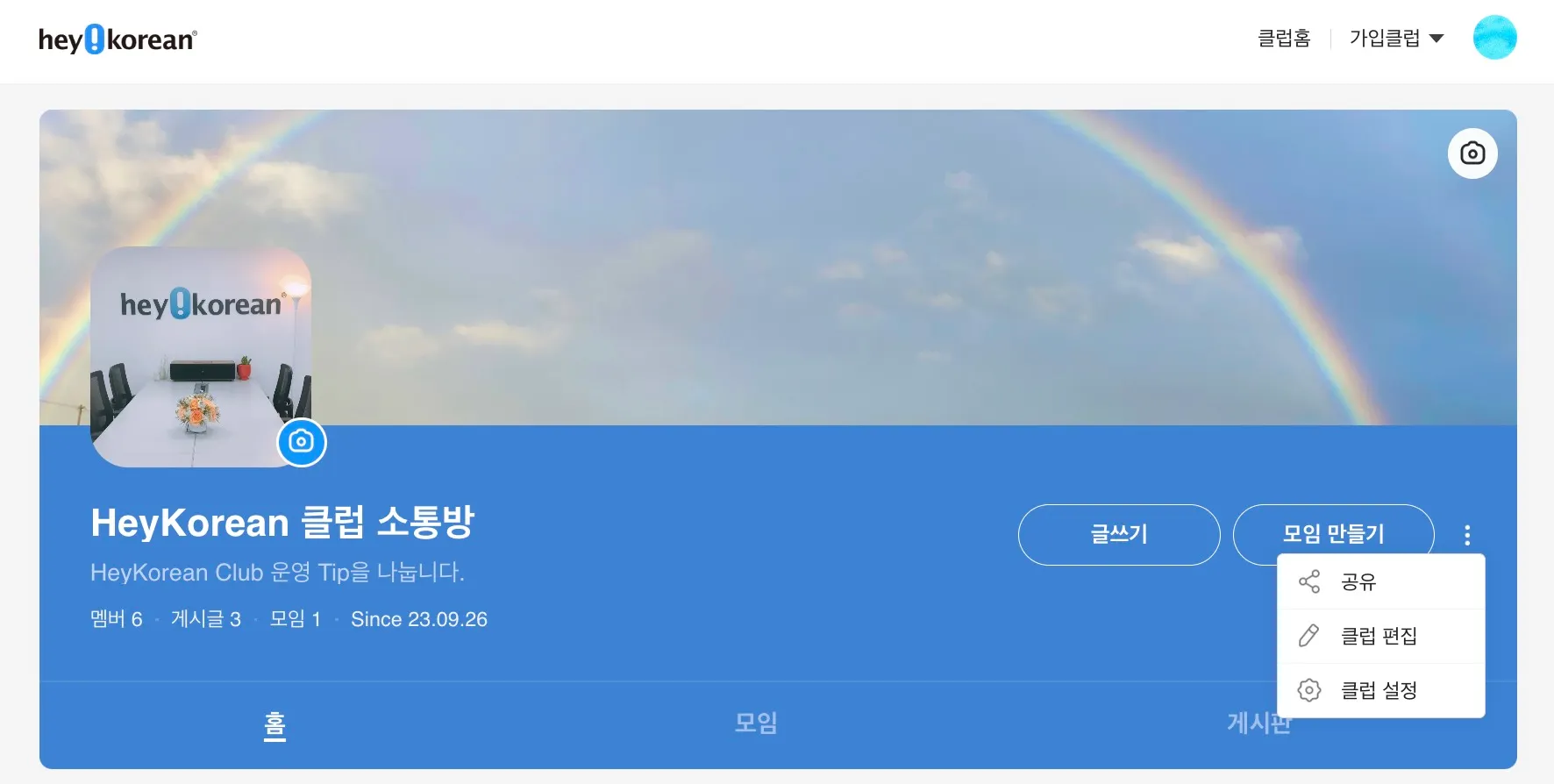Viewport: 1554px width, 784px height.
Task: Expand the 가입클럽 dropdown
Action: click(1396, 39)
